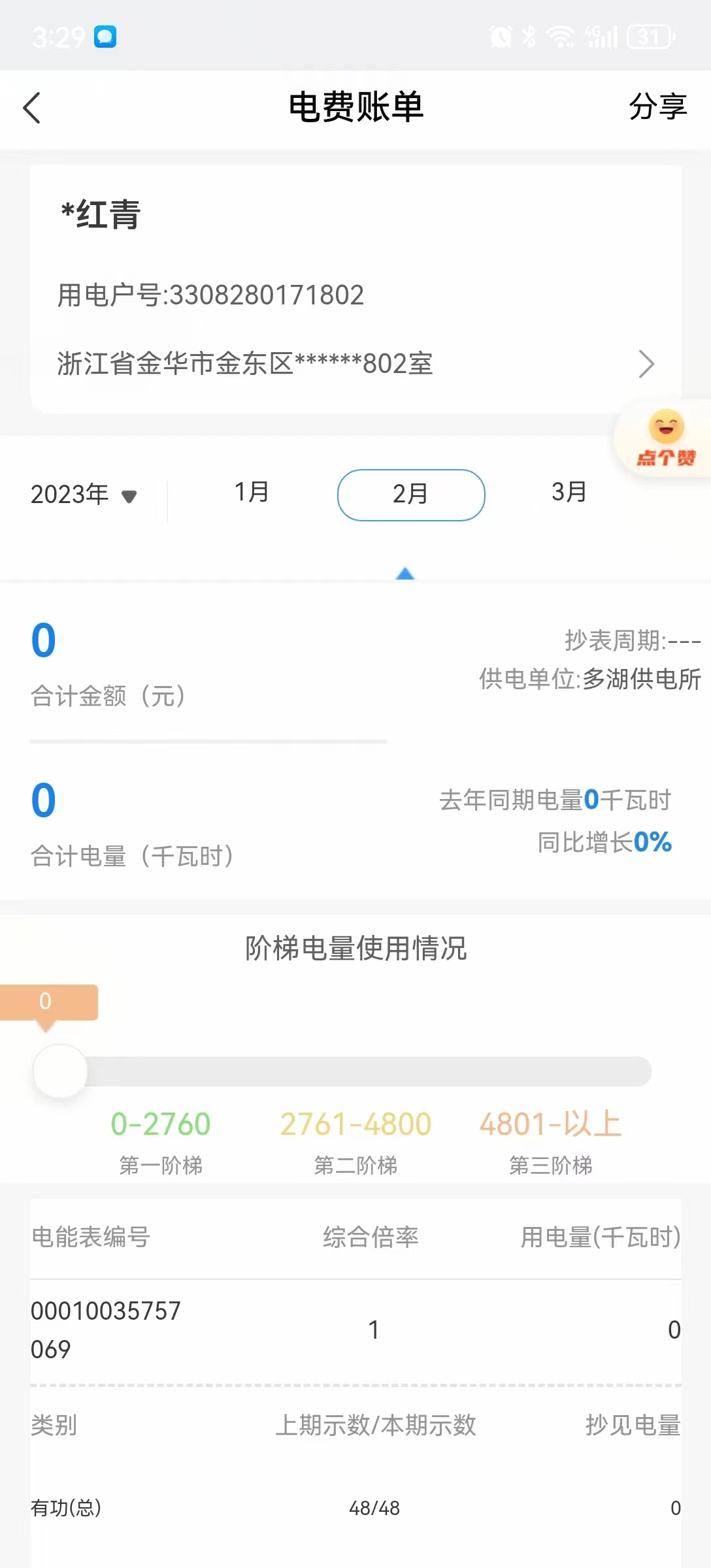Select the 2月 month tab

point(411,495)
